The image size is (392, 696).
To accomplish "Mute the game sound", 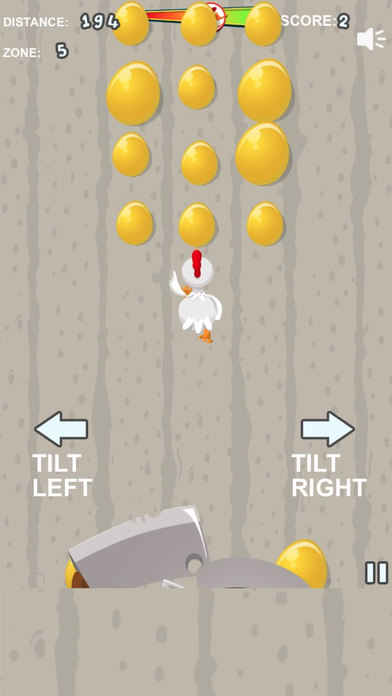I will click(371, 39).
